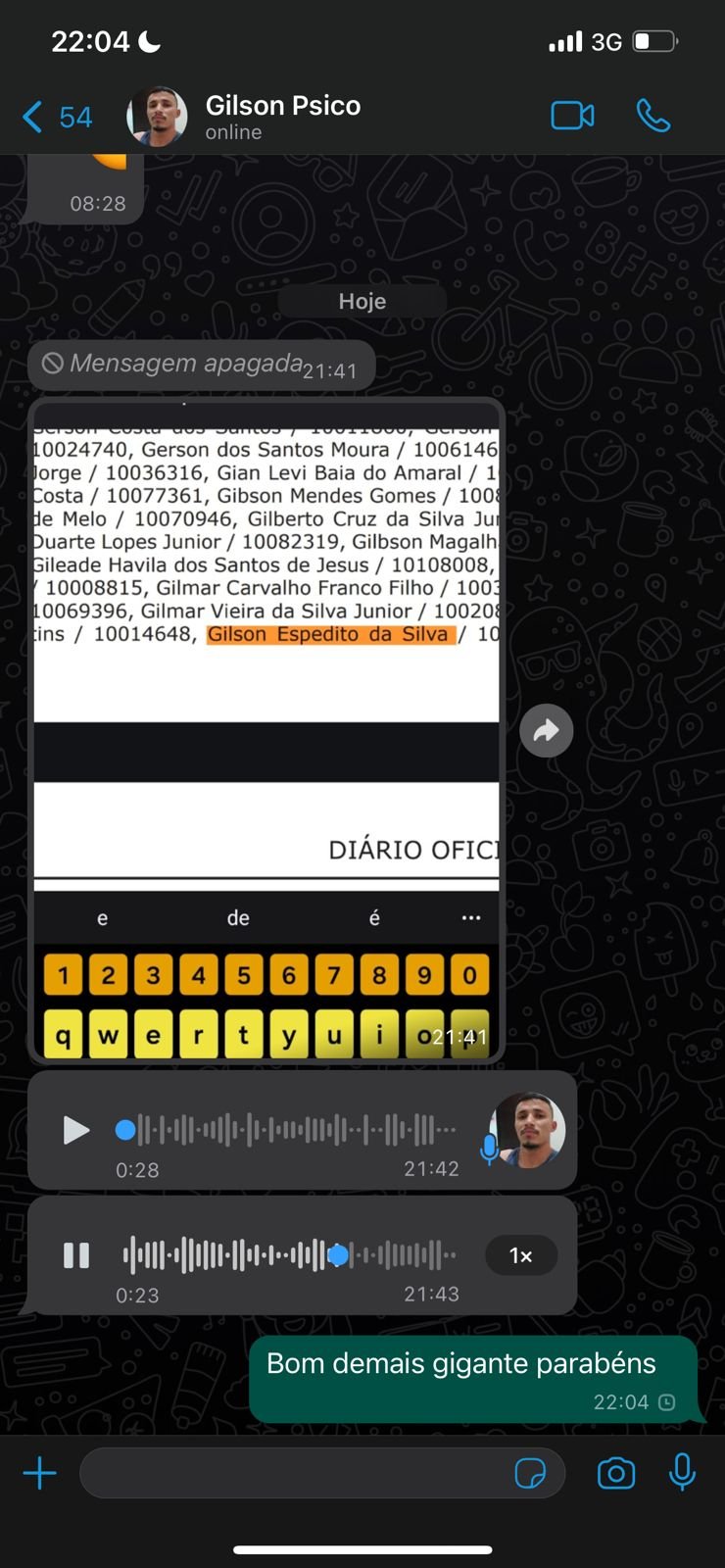Screen dimensions: 725x1568
Task: Change playback speed from 1×
Action: (521, 1255)
